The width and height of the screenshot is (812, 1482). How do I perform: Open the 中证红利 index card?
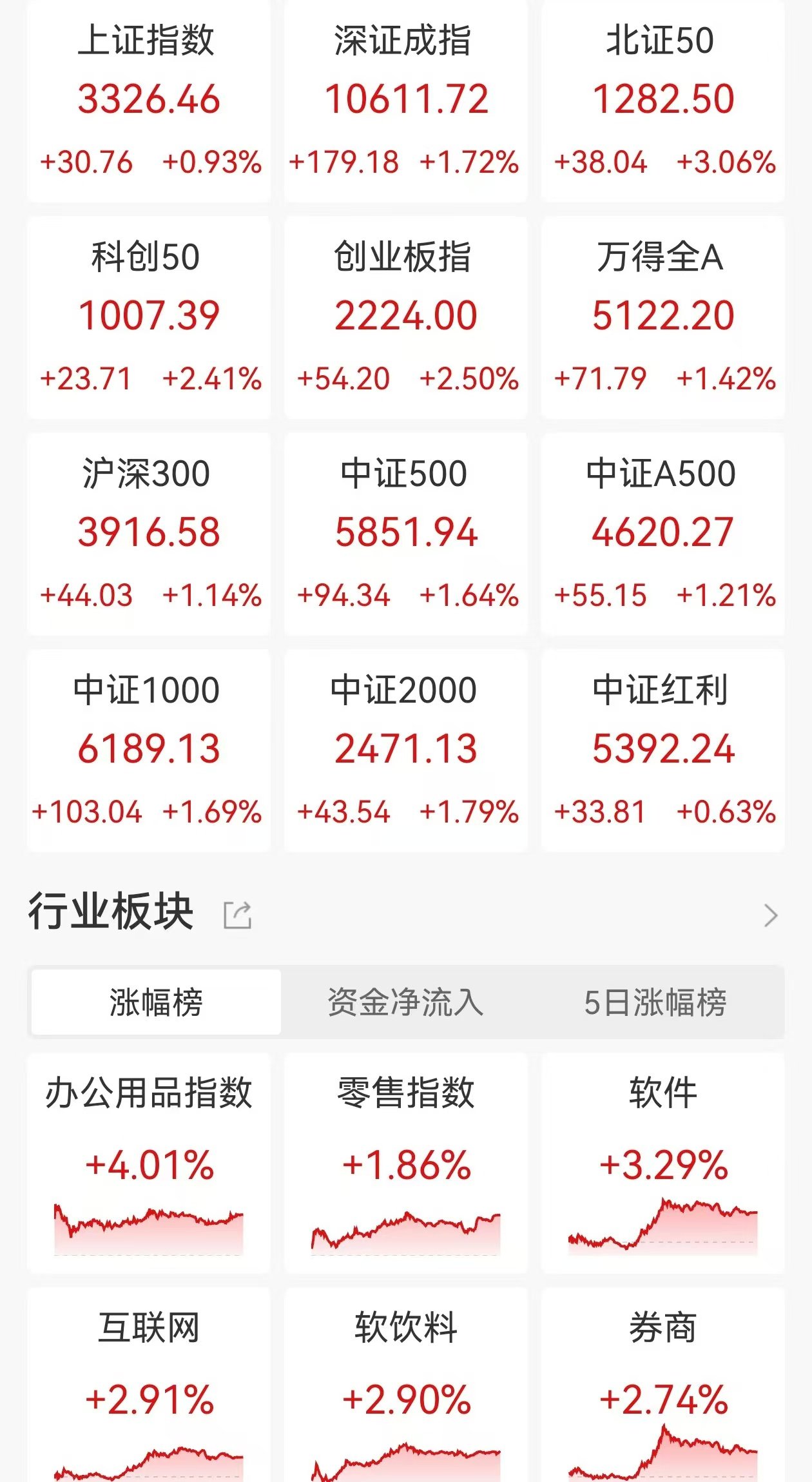click(663, 751)
